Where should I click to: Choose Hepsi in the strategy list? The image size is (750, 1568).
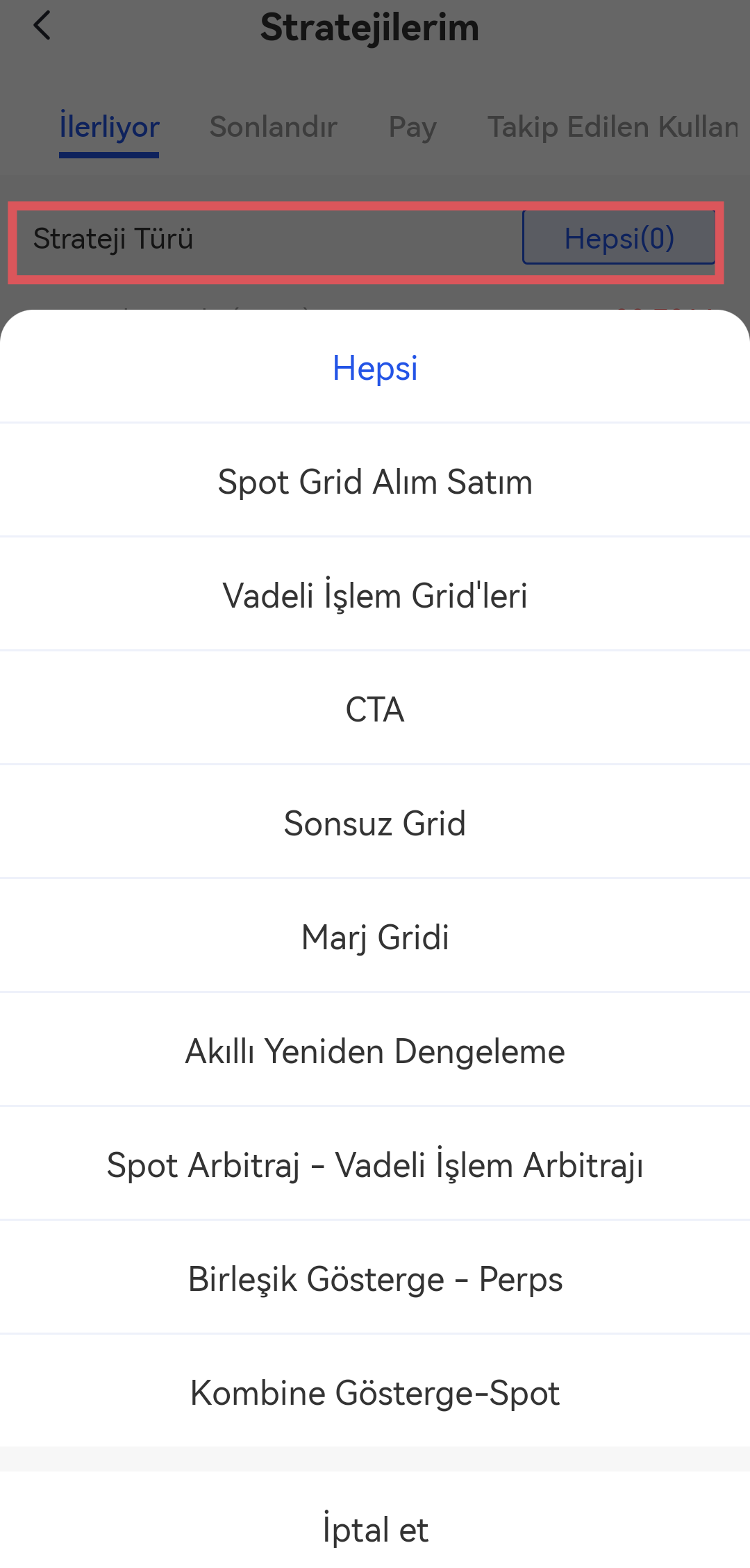tap(375, 368)
